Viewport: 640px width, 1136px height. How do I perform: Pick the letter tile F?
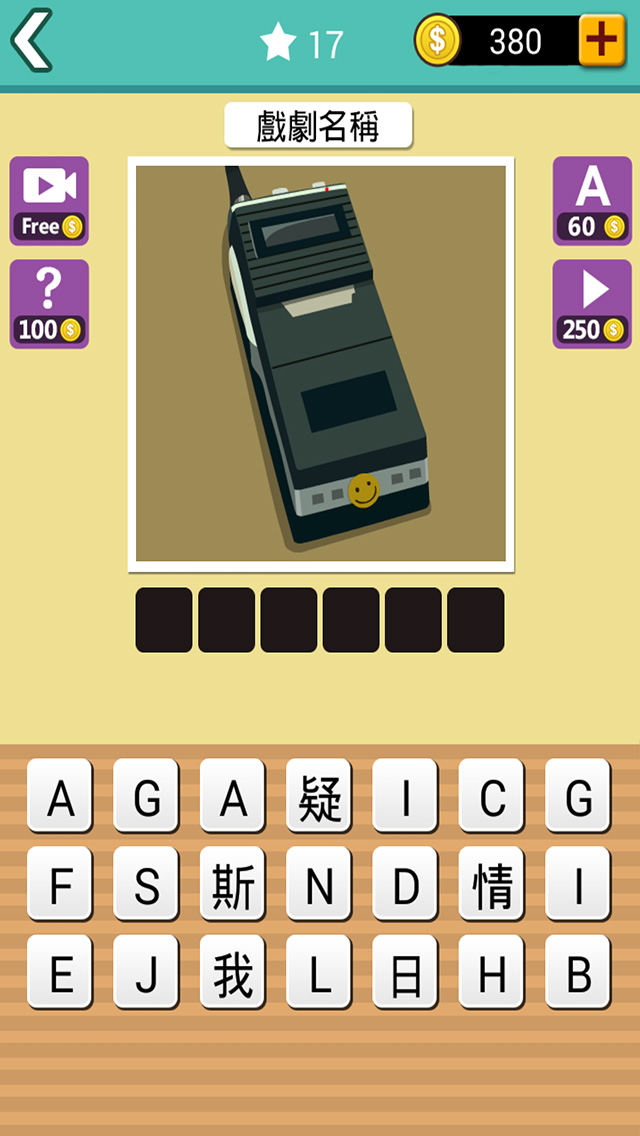tap(60, 884)
